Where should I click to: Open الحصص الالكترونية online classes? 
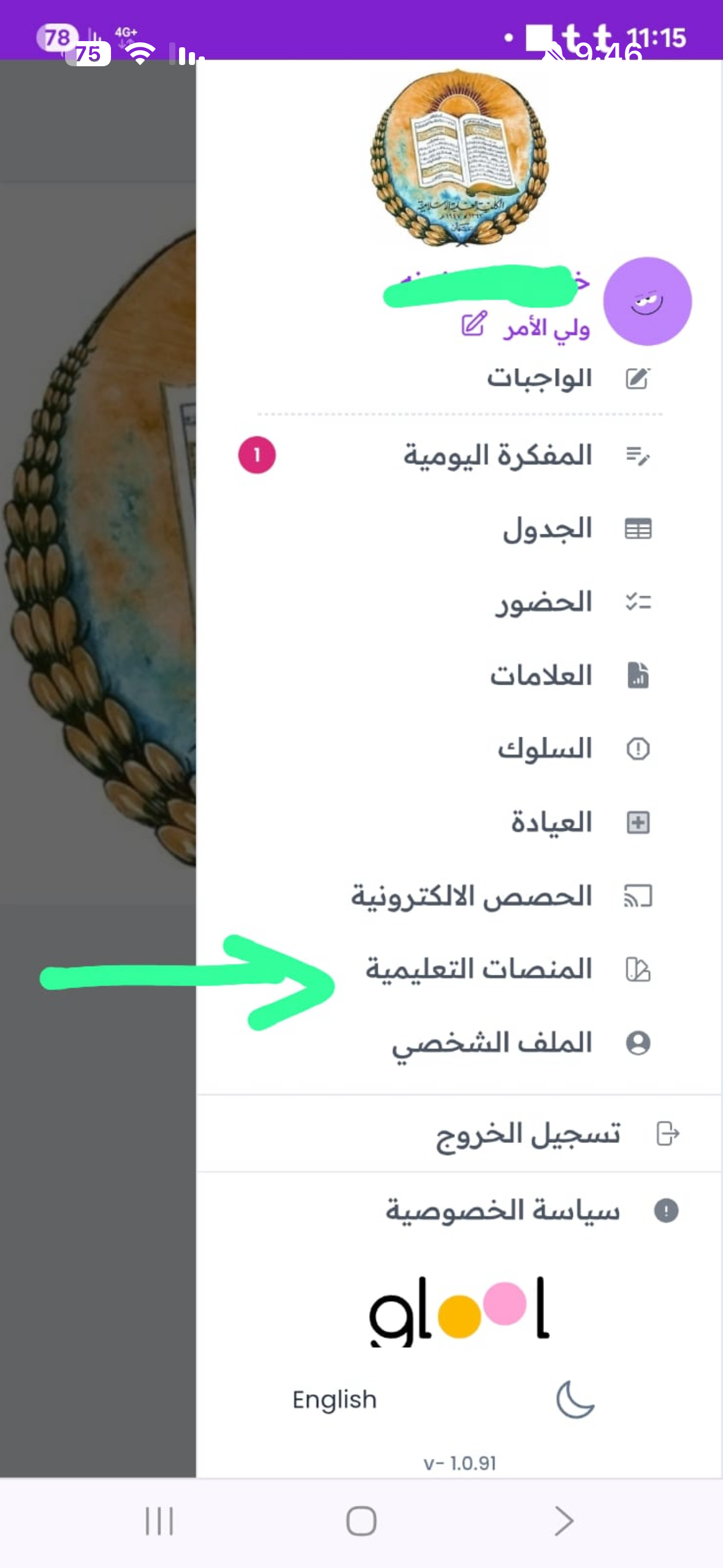(x=471, y=896)
